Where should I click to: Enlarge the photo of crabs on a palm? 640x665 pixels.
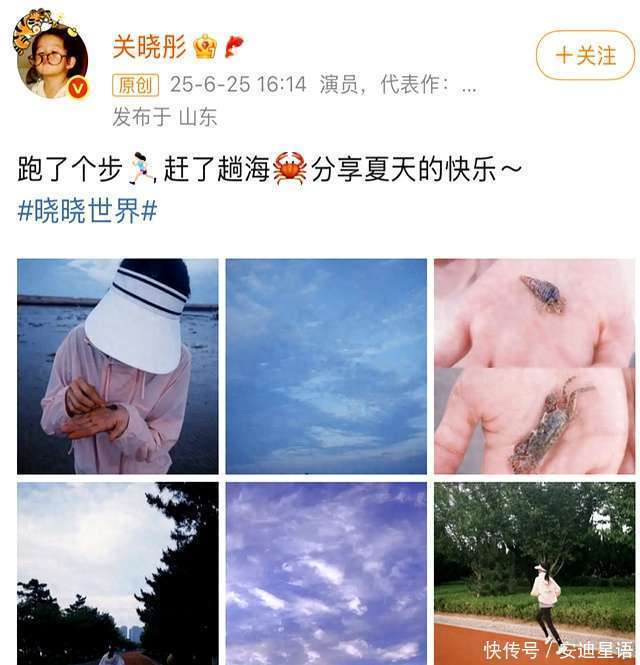point(534,366)
